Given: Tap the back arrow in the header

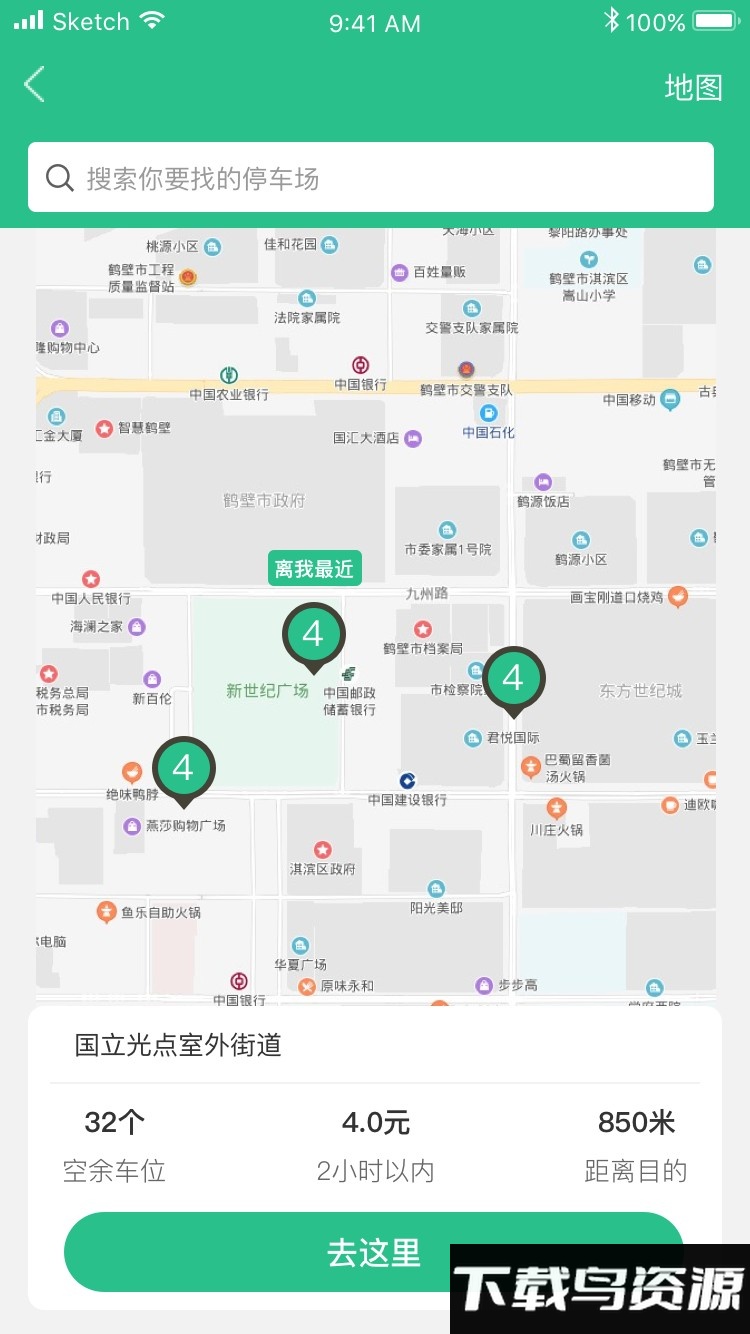Looking at the screenshot, I should click(33, 84).
